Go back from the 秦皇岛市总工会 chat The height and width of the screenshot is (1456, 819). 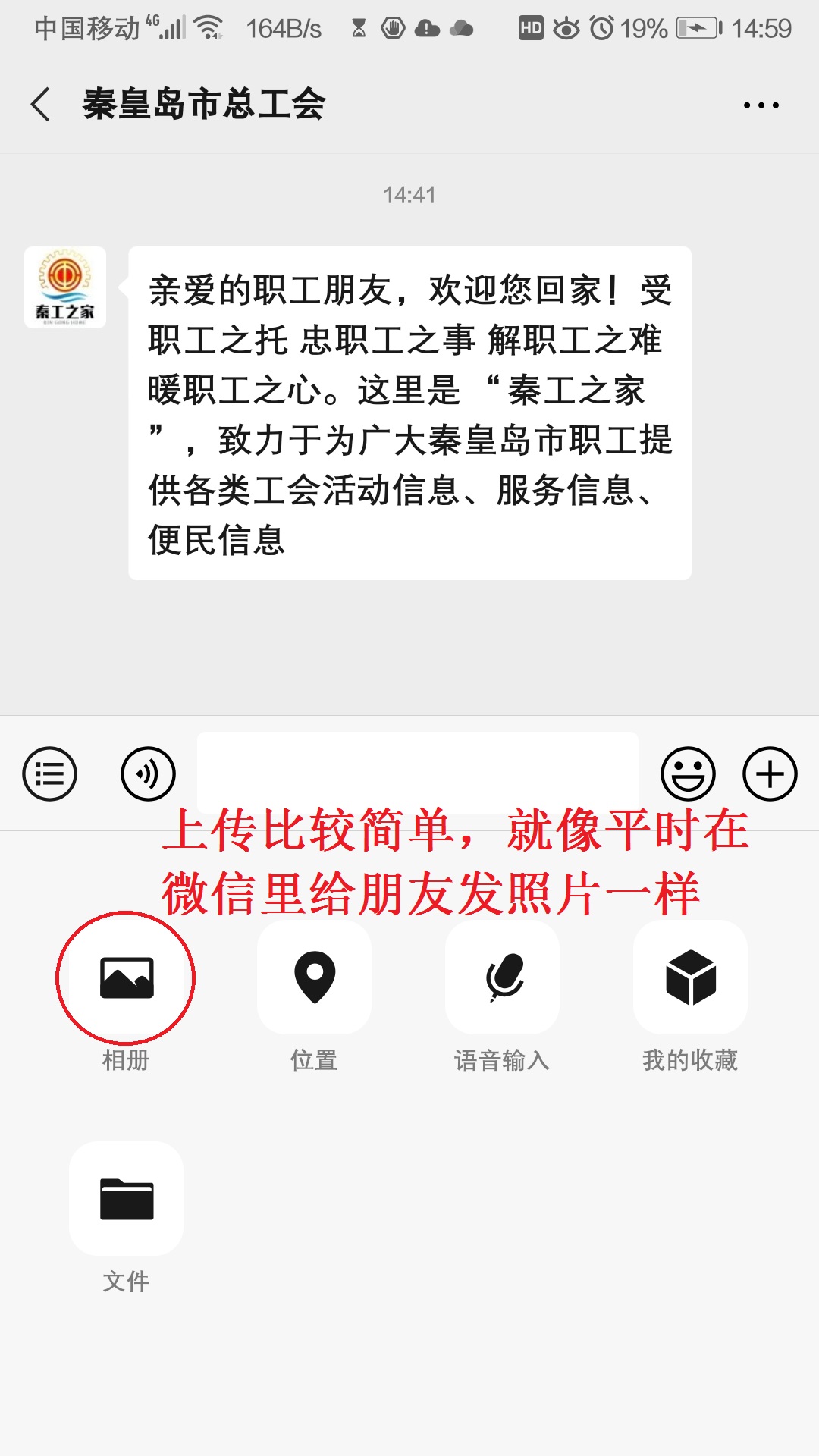(x=41, y=104)
